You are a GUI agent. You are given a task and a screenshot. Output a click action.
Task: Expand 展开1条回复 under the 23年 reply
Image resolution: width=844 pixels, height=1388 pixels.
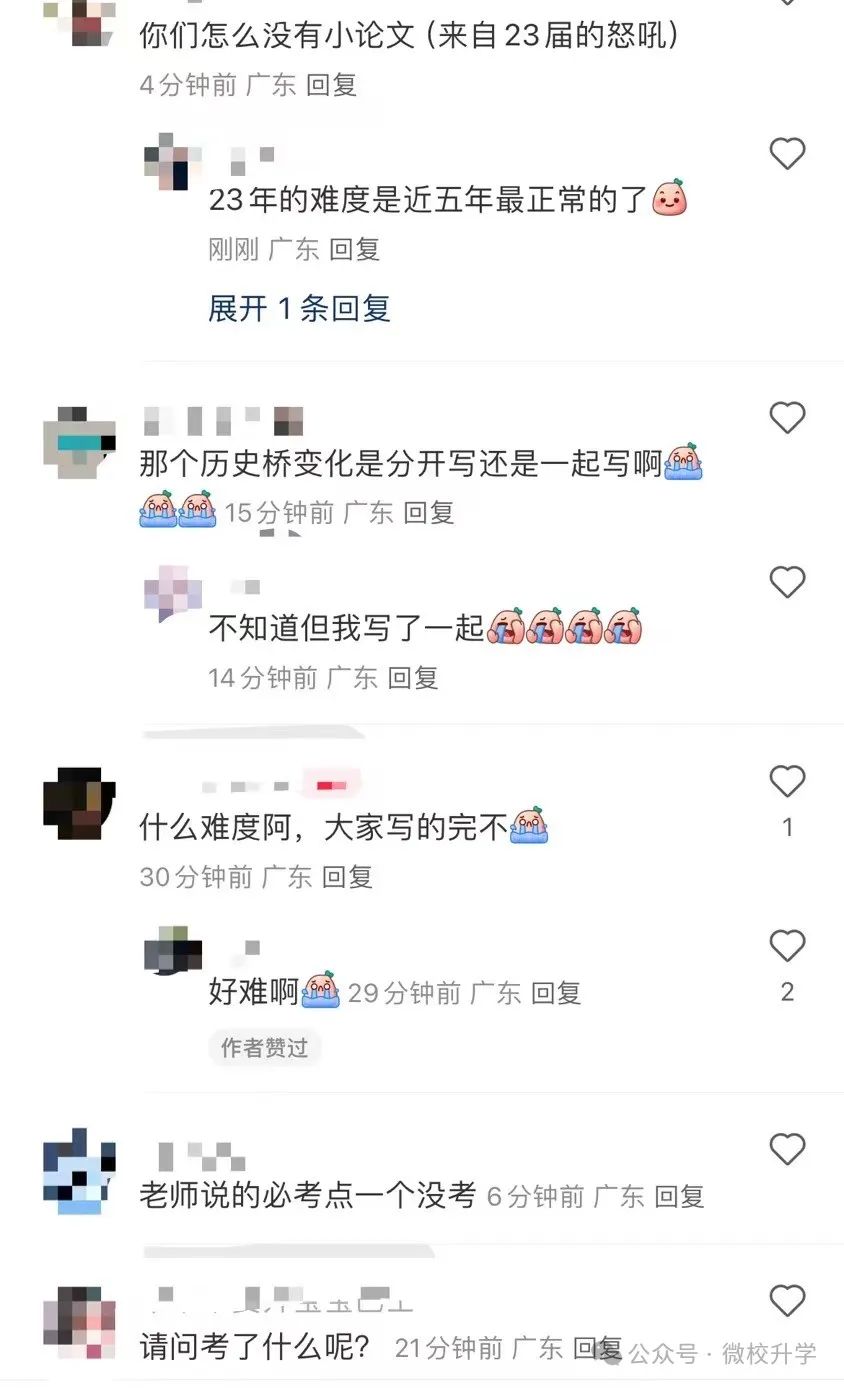click(x=299, y=308)
